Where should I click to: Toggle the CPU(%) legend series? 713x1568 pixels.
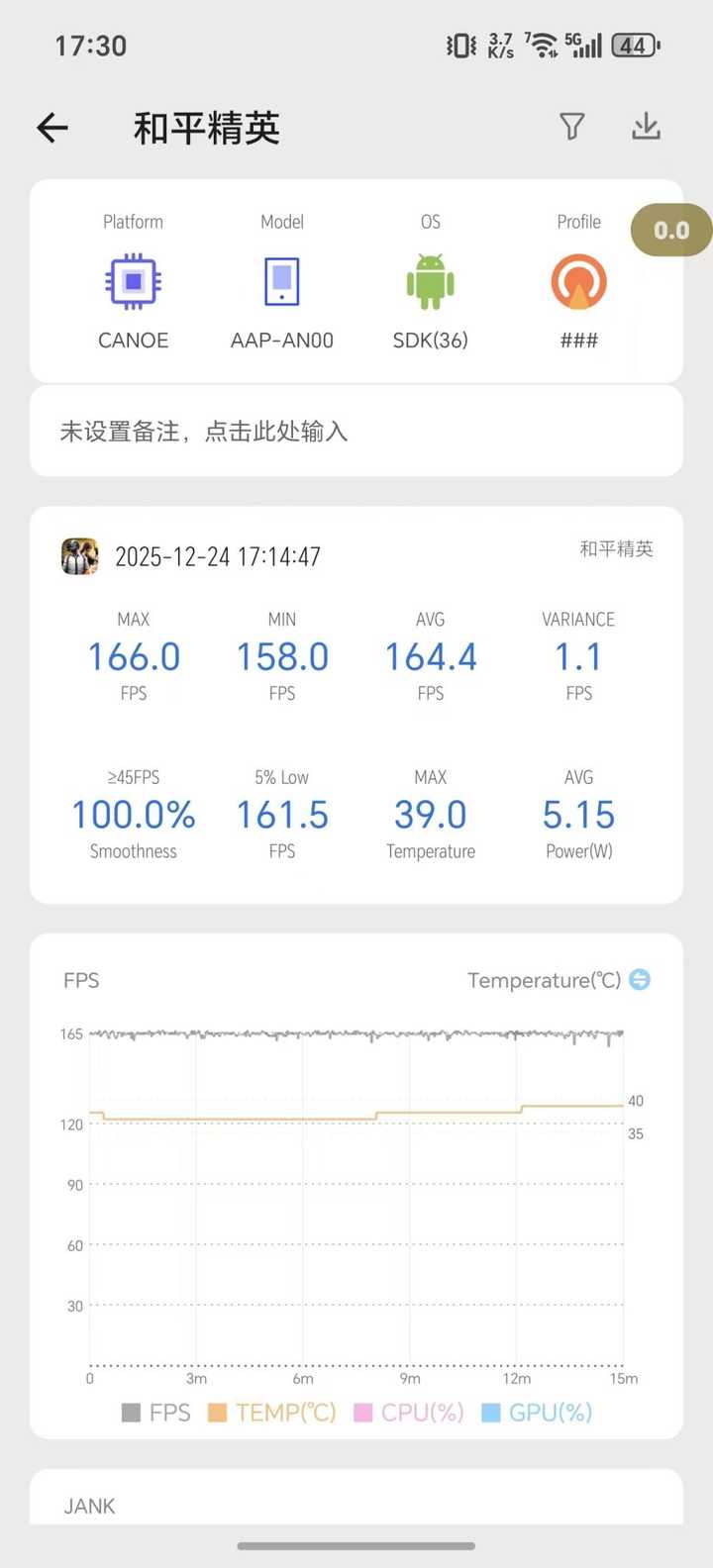(409, 1413)
